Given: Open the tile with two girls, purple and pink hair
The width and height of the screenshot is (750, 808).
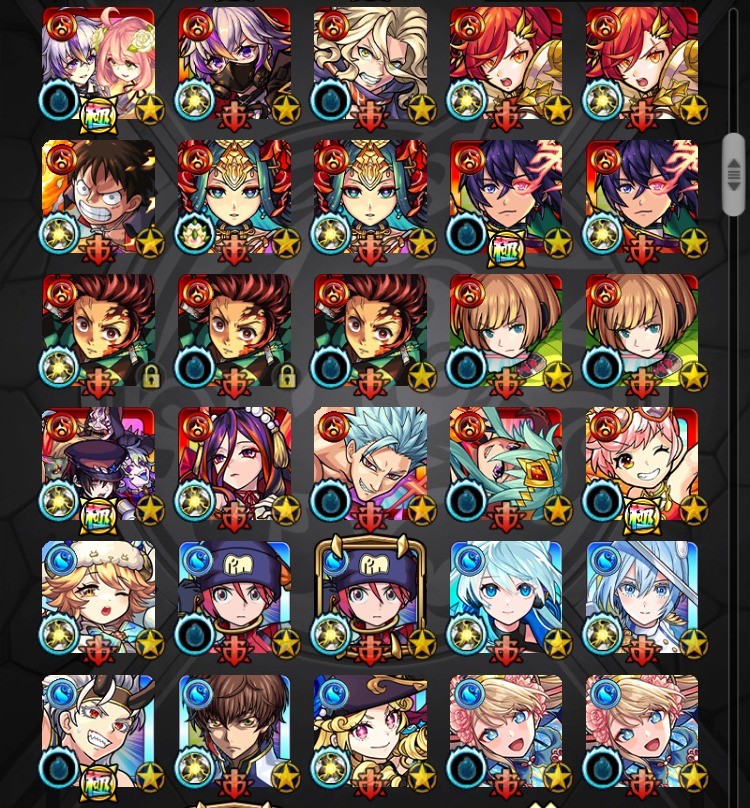Looking at the screenshot, I should tap(98, 64).
